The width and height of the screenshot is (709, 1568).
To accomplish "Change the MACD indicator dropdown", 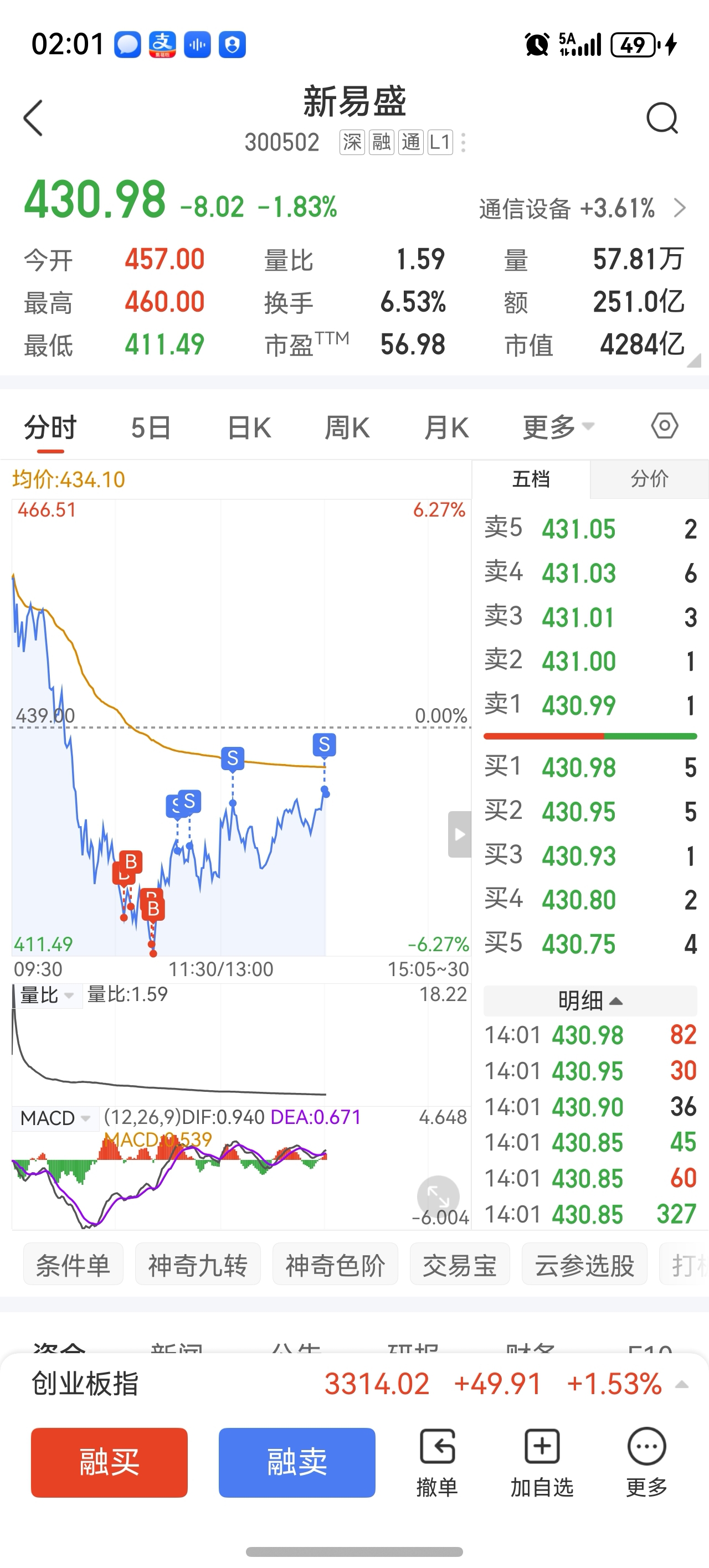I will click(x=55, y=1118).
